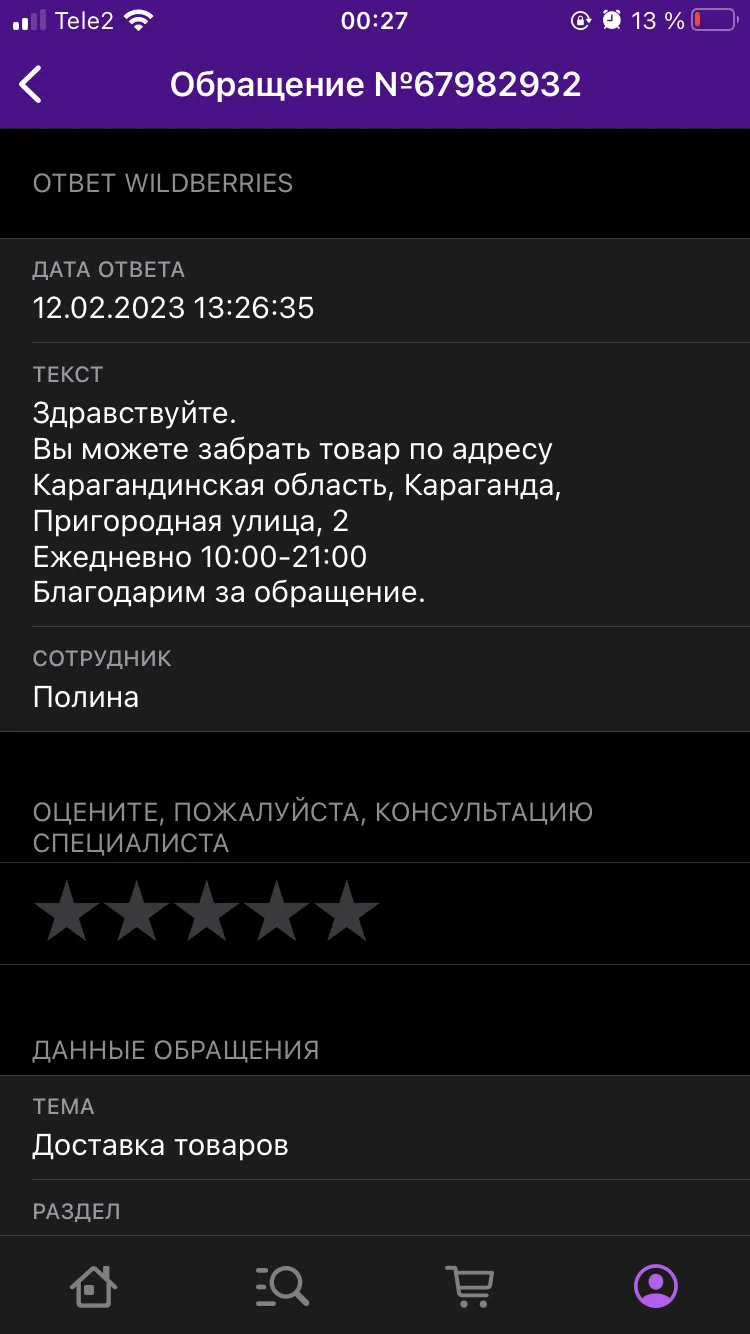750x1334 pixels.
Task: Rate the consultation five stars
Action: tap(346, 910)
